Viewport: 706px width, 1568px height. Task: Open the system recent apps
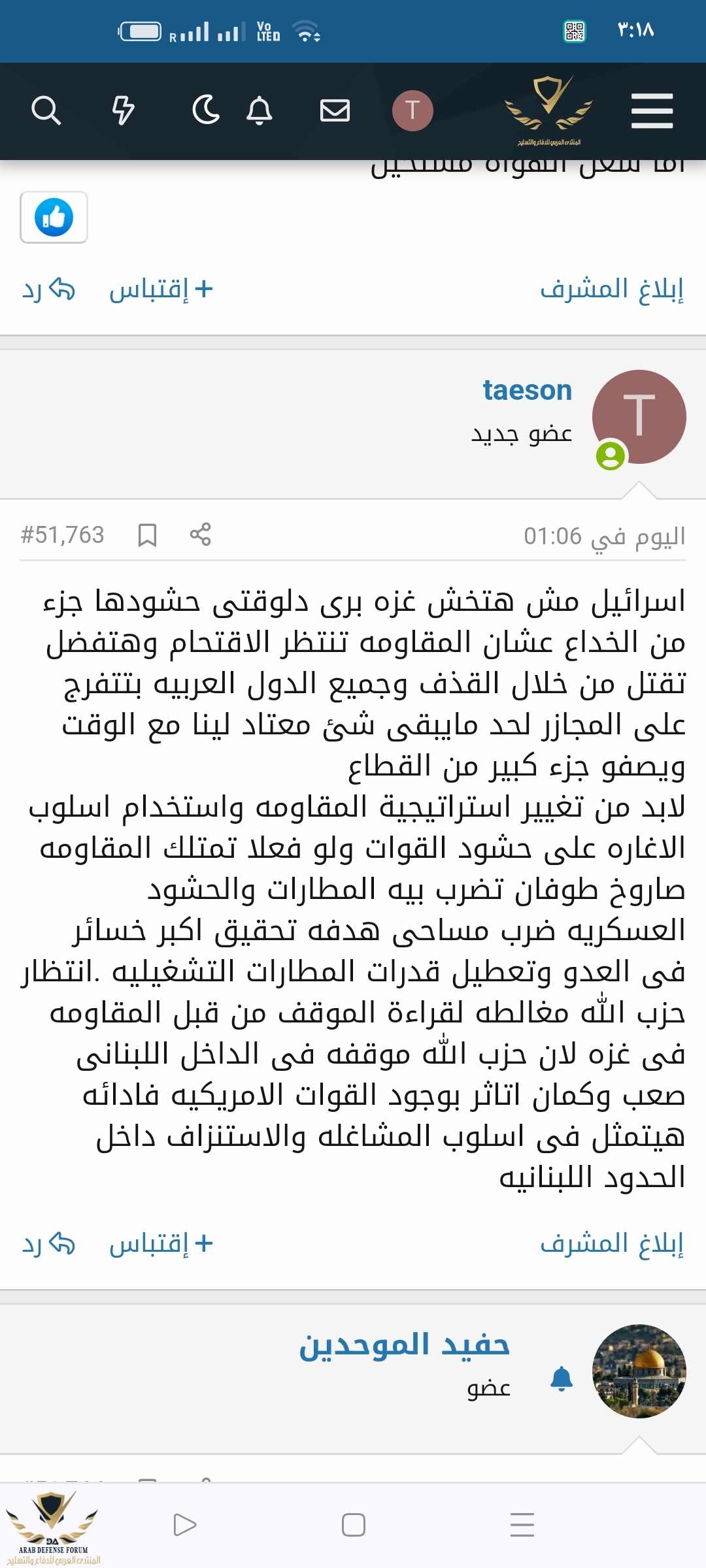click(522, 1525)
